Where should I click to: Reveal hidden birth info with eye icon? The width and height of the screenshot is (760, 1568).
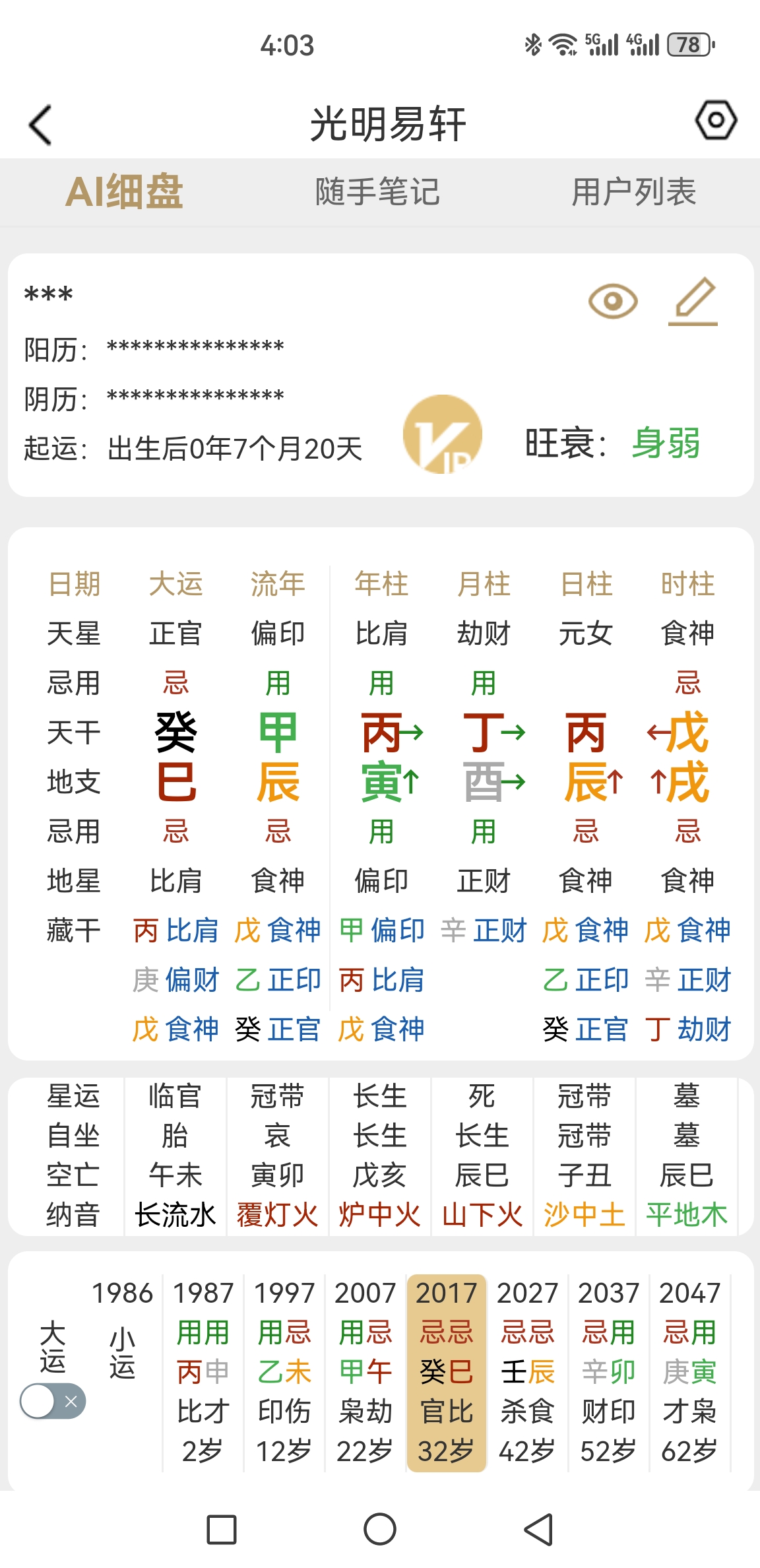(x=613, y=302)
